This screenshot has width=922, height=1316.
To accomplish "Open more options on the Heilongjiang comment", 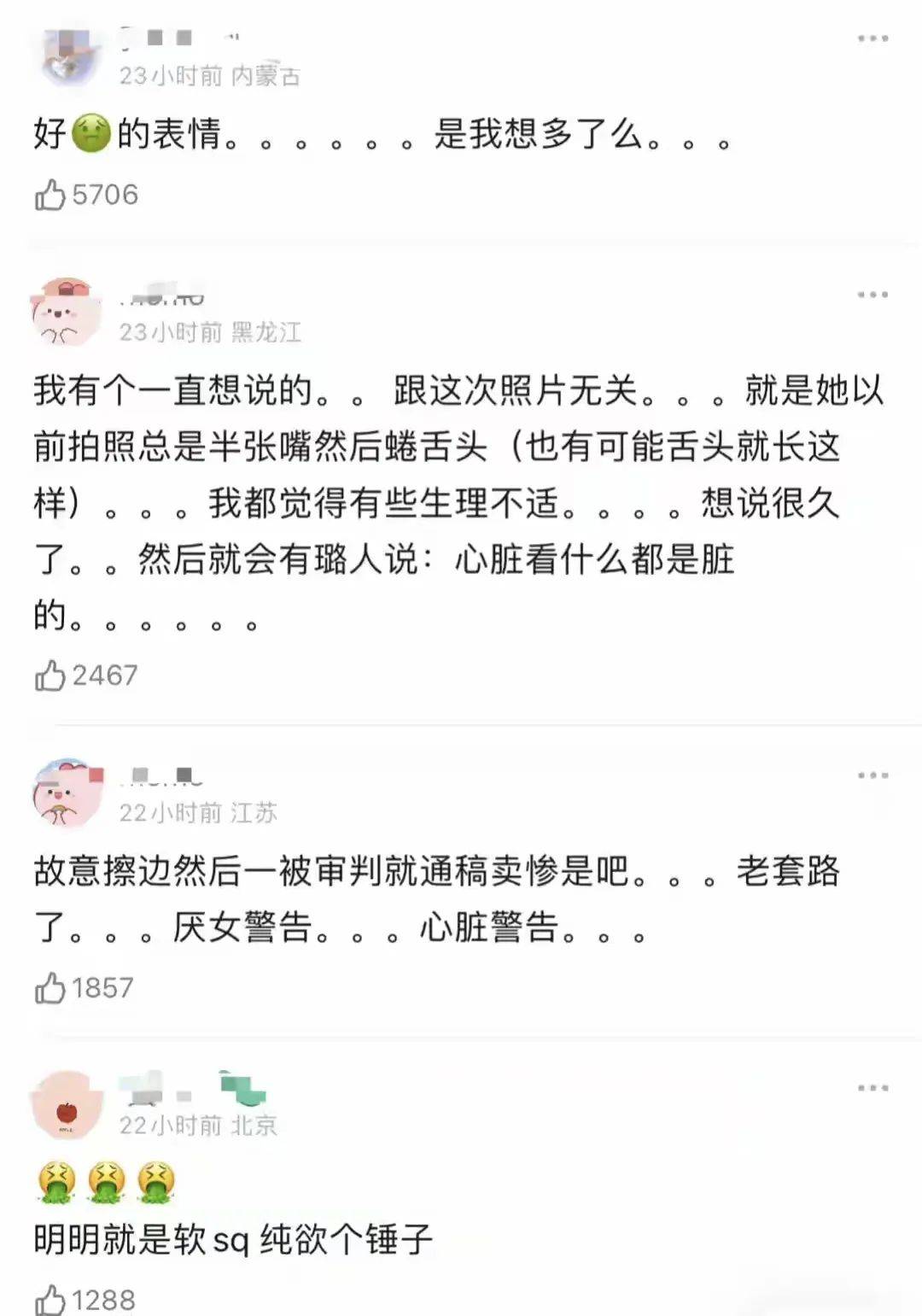I will pos(872,295).
